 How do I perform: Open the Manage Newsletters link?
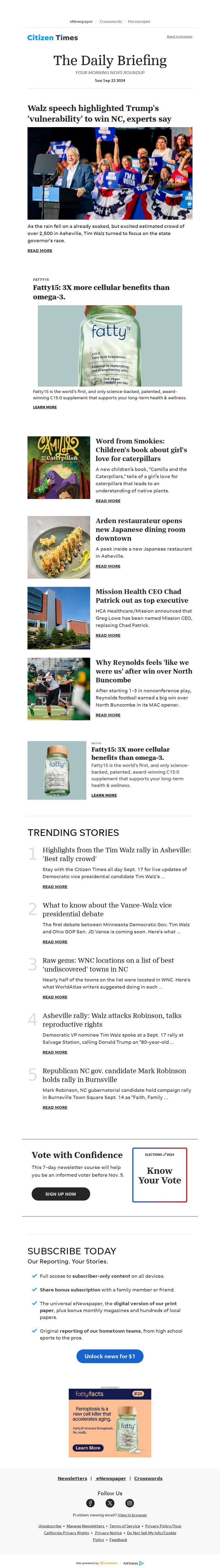(85, 1526)
